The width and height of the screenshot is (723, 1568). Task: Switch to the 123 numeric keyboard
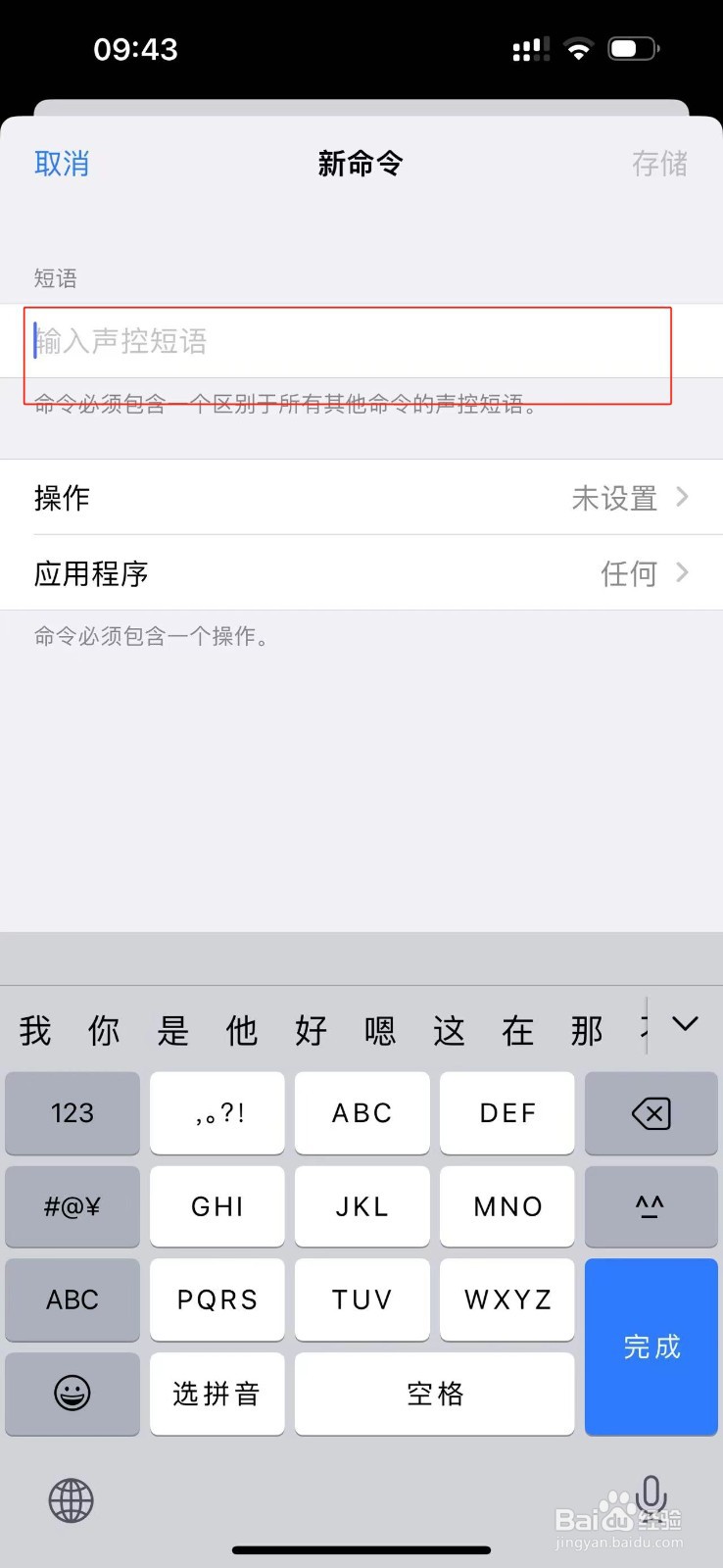72,1113
